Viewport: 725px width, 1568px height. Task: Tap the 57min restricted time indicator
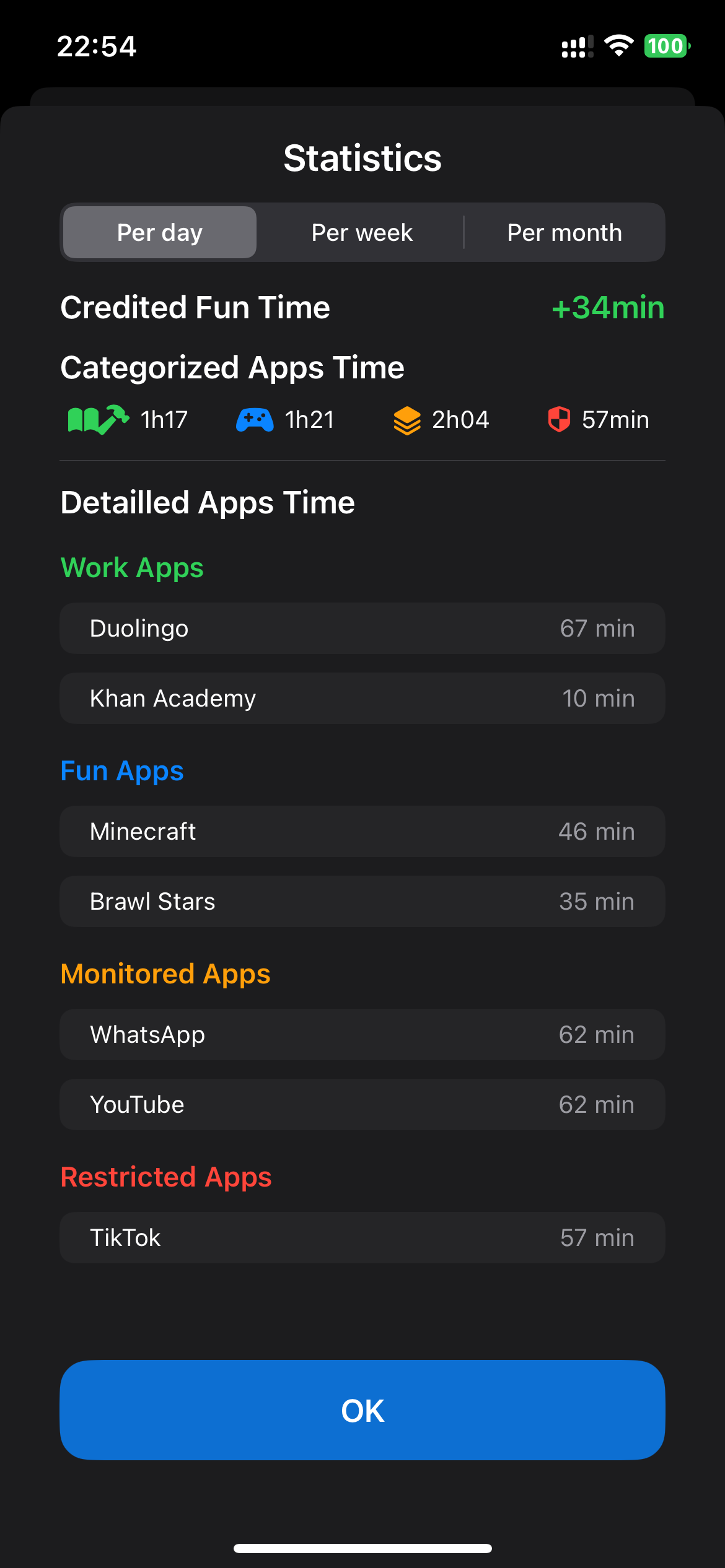615,419
